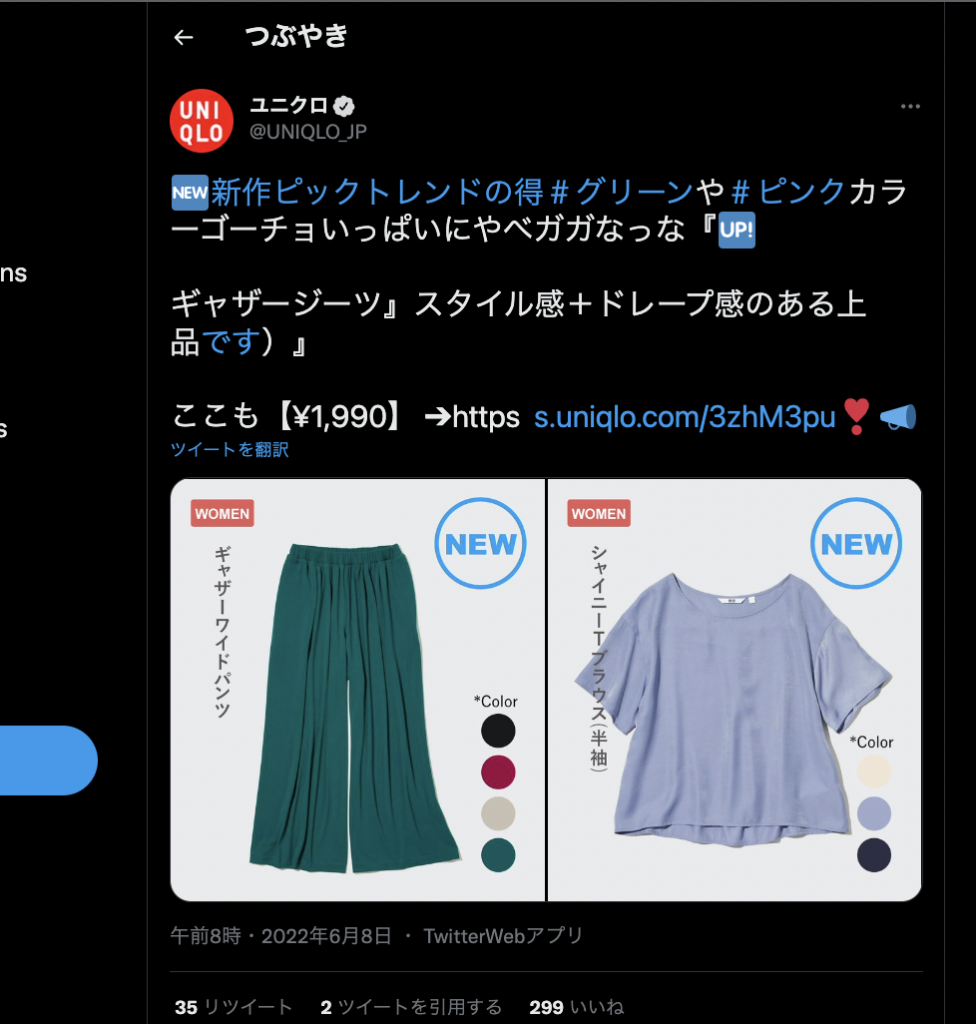The height and width of the screenshot is (1024, 976).
Task: Open the TwitterWebアプリ source link
Action: click(x=503, y=936)
